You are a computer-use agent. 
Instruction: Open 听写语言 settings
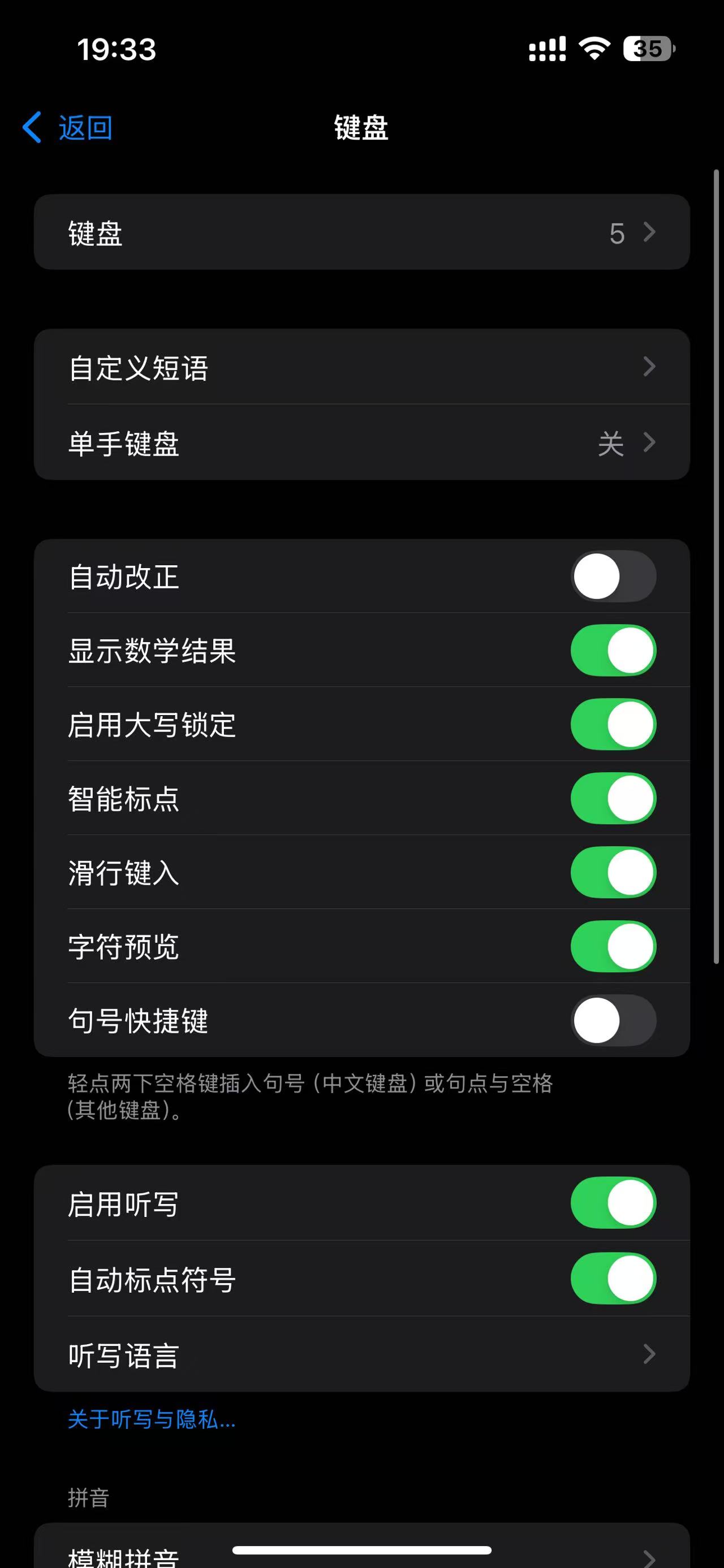click(x=361, y=1354)
